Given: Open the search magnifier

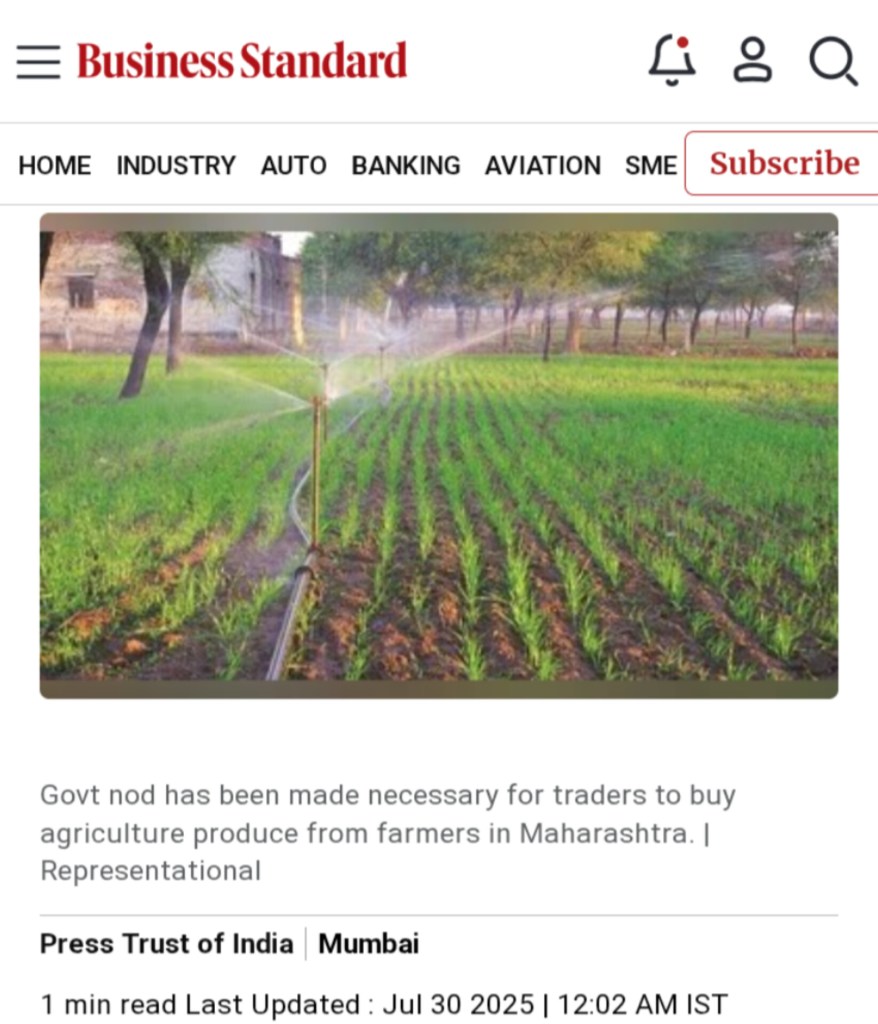Looking at the screenshot, I should click(x=832, y=61).
